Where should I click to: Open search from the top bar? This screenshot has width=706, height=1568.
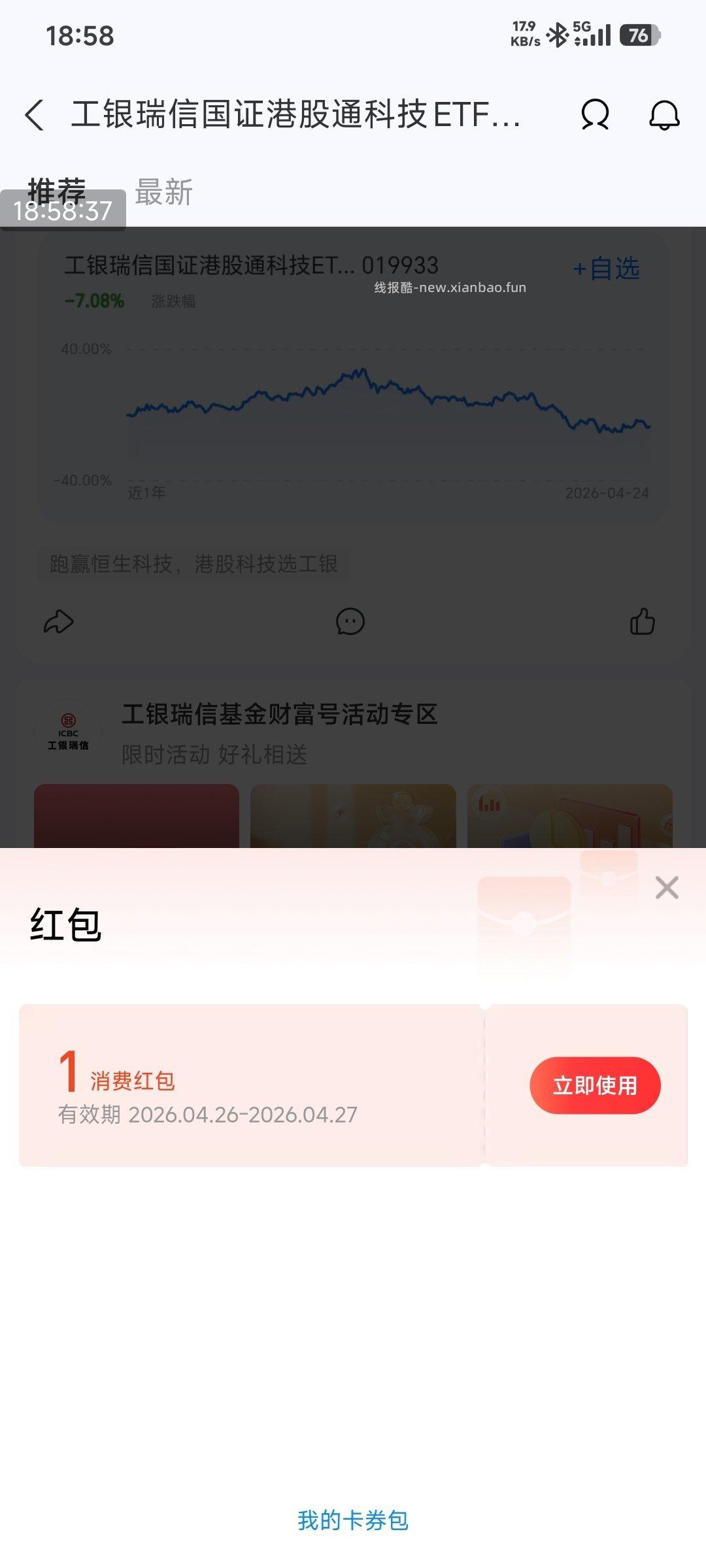pyautogui.click(x=594, y=114)
